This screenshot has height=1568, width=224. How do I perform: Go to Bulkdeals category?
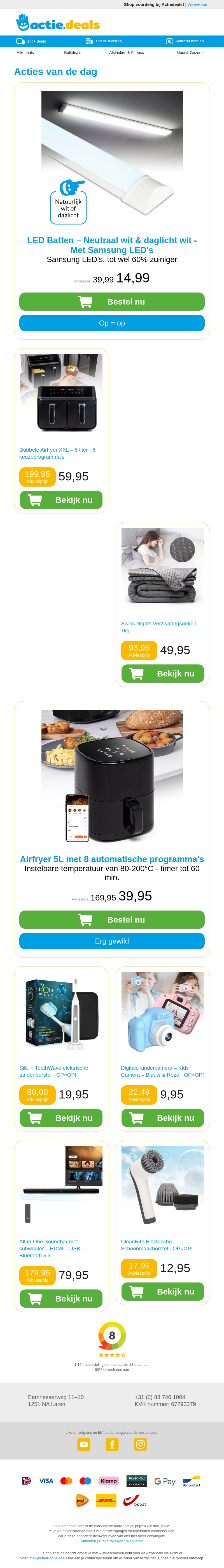(73, 53)
